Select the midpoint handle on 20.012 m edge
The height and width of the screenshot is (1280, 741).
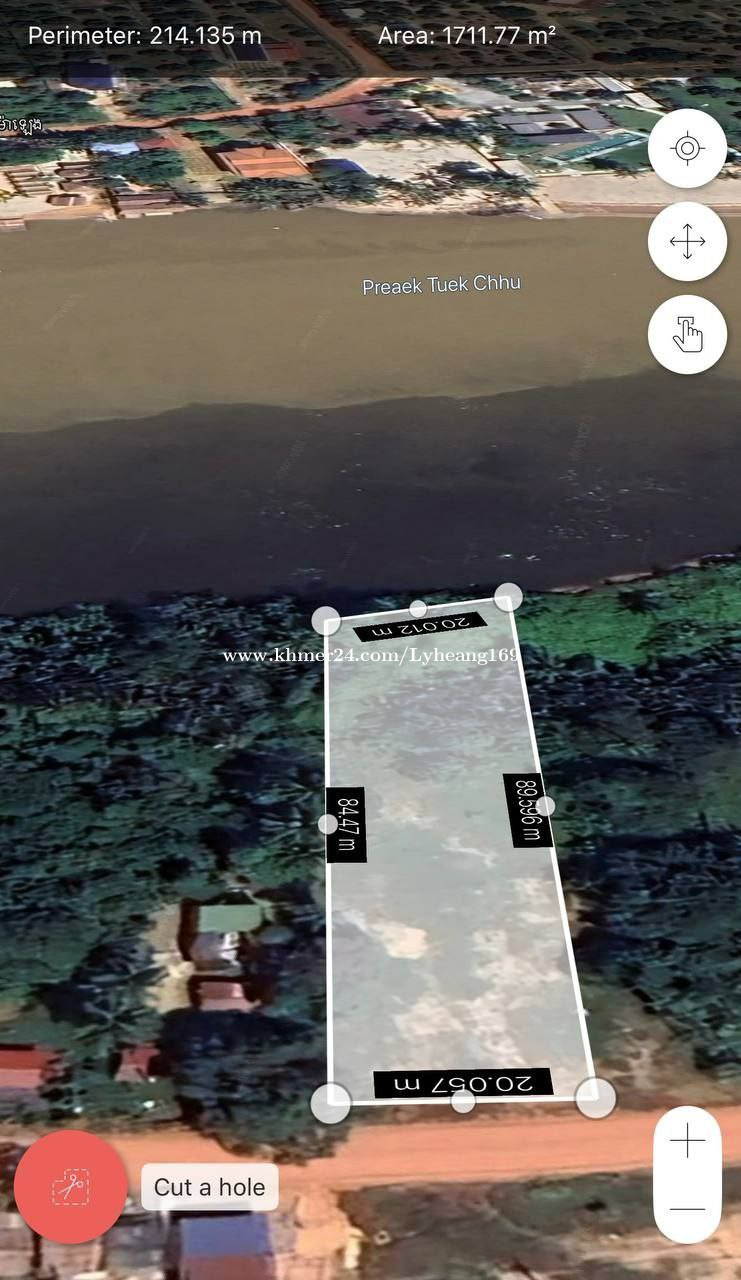[x=418, y=608]
